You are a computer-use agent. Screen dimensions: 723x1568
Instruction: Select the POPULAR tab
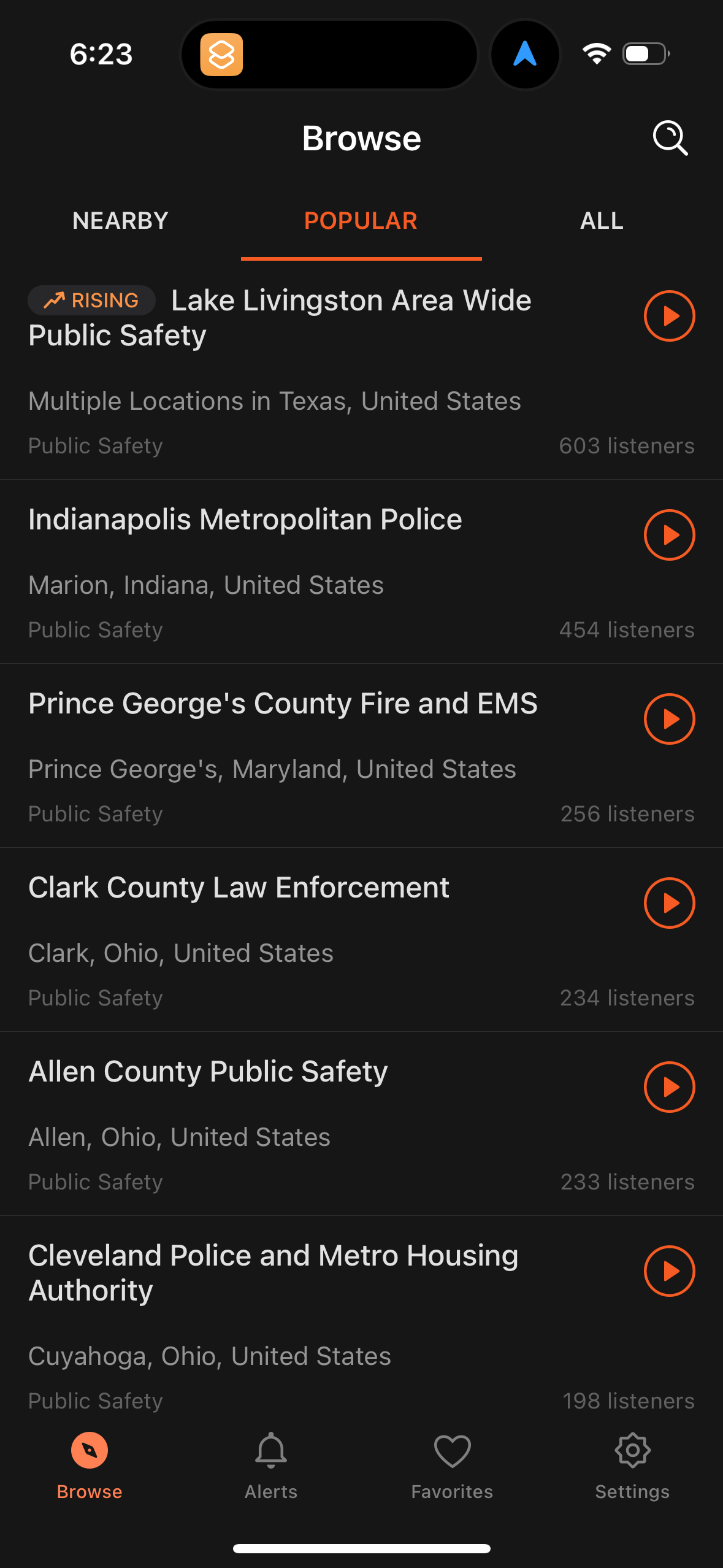tap(361, 220)
